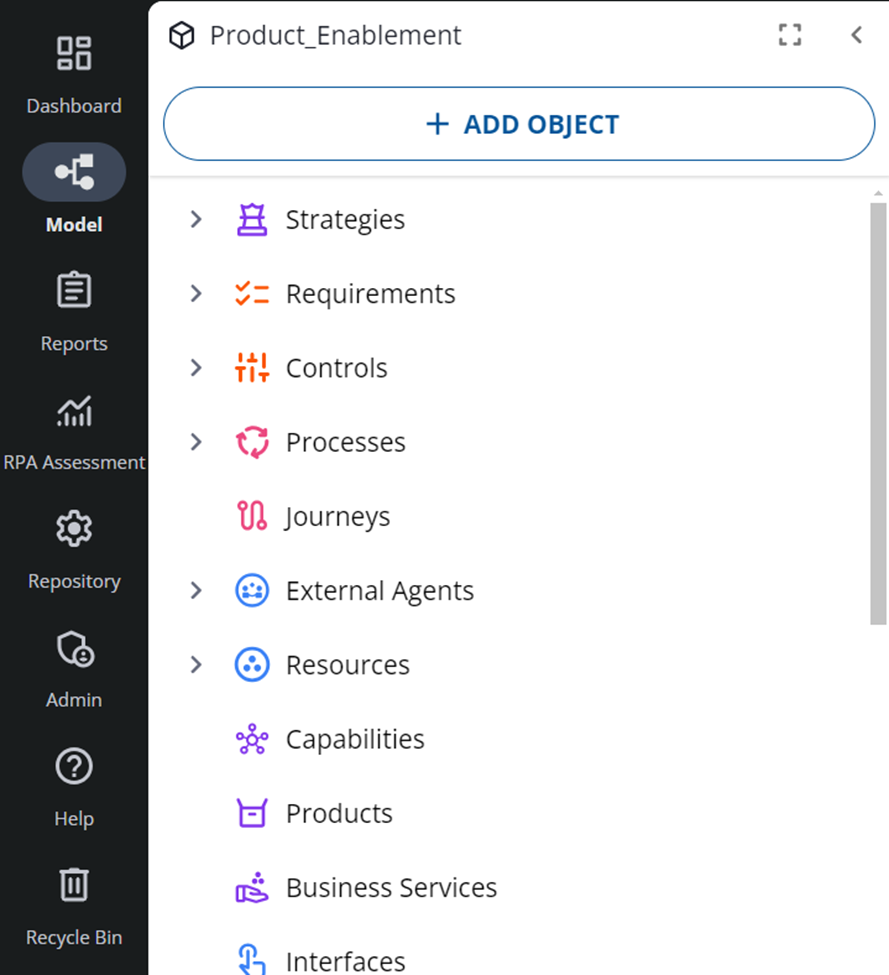
Task: Open Capabilities in the tree
Action: [354, 739]
